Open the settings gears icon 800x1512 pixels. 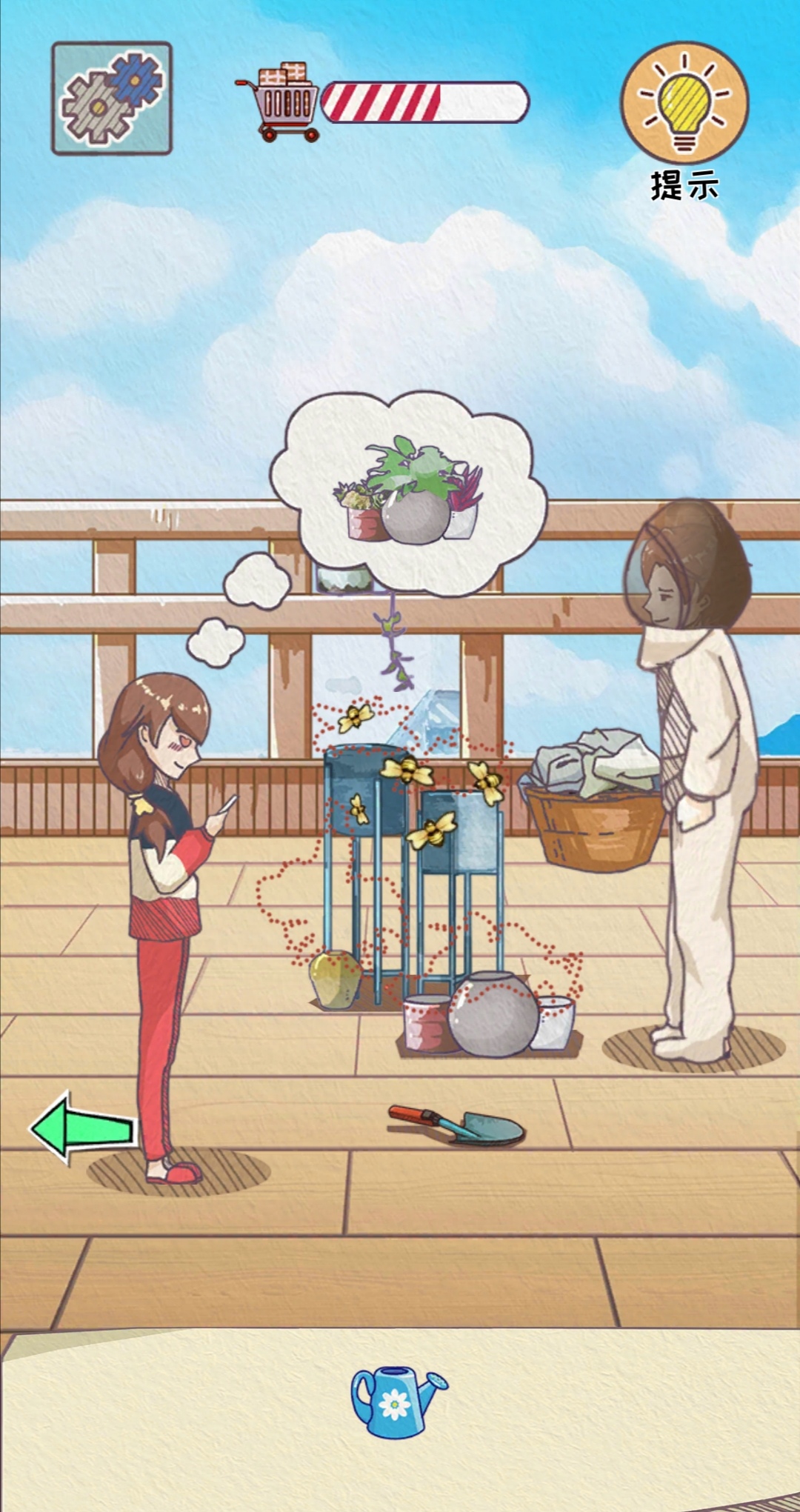(112, 98)
